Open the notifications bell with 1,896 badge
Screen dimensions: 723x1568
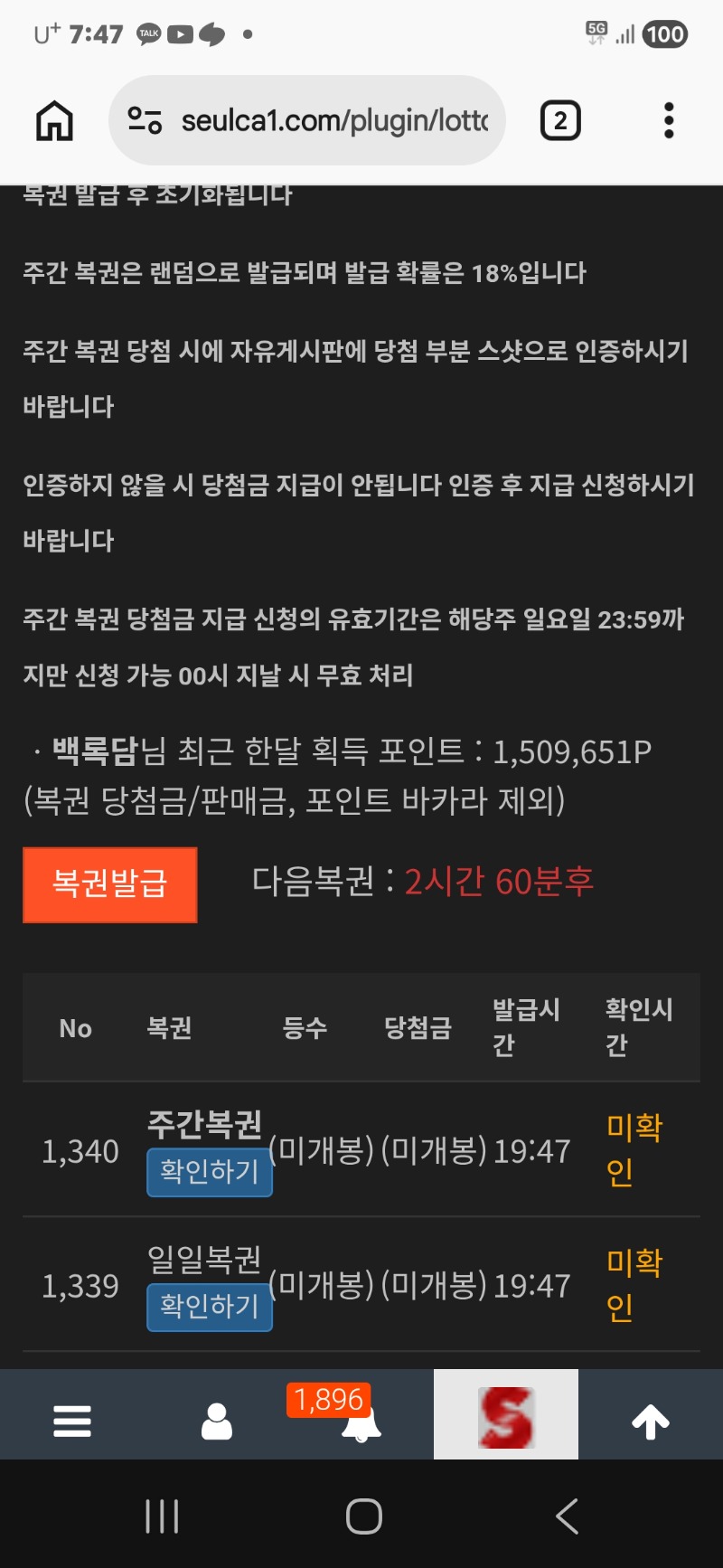click(x=361, y=1423)
